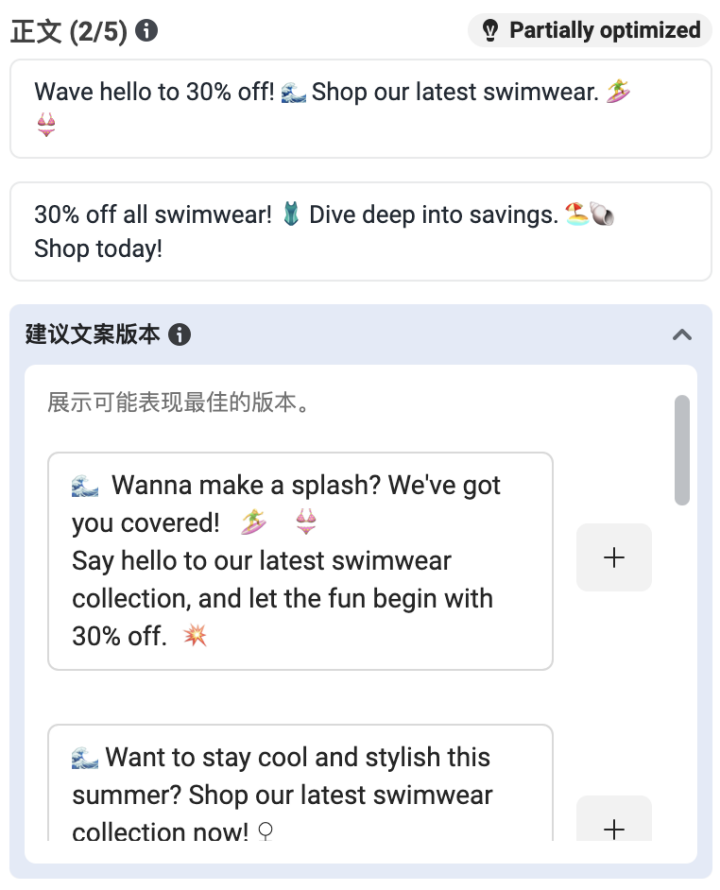Open the info tooltip next to 建议文案版本

coord(181,333)
